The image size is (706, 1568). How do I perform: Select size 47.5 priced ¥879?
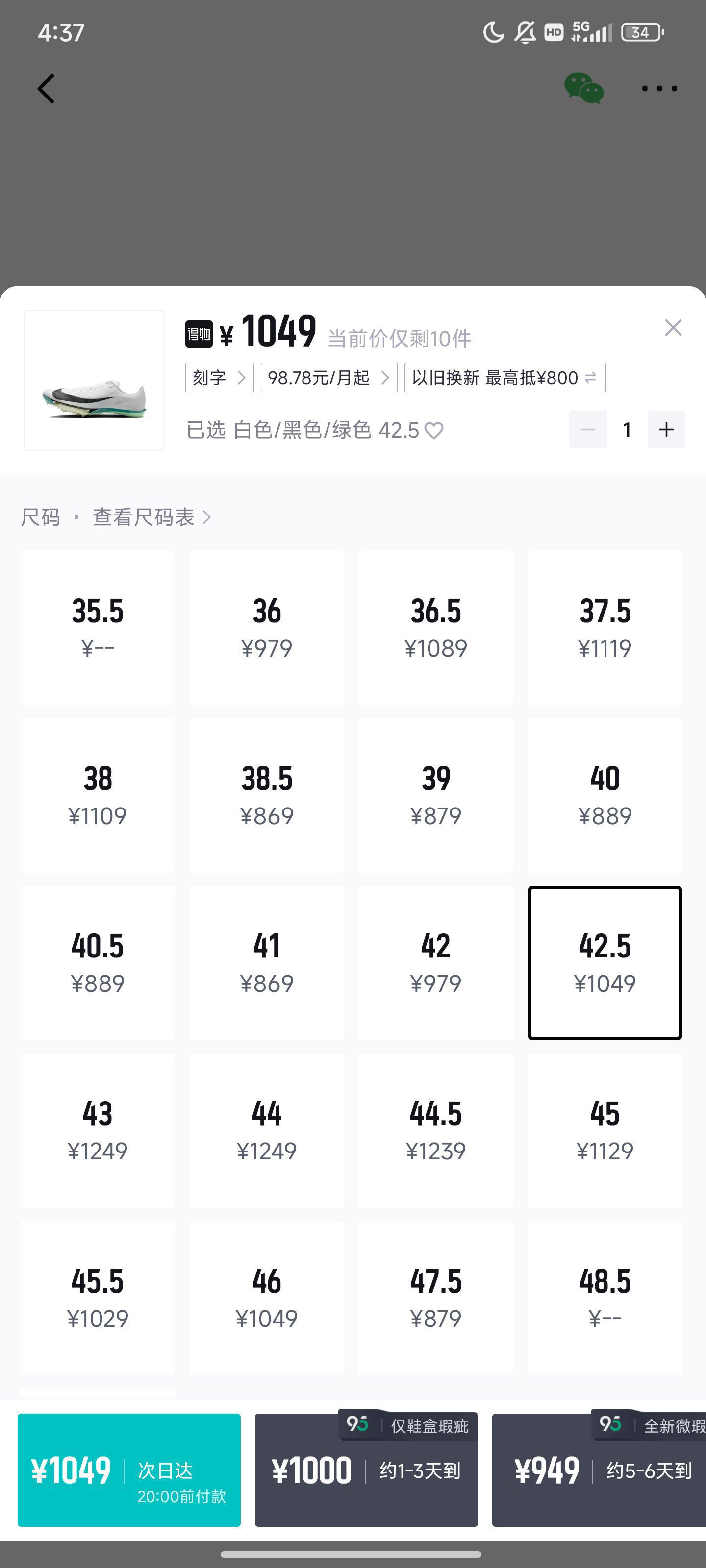(435, 1298)
